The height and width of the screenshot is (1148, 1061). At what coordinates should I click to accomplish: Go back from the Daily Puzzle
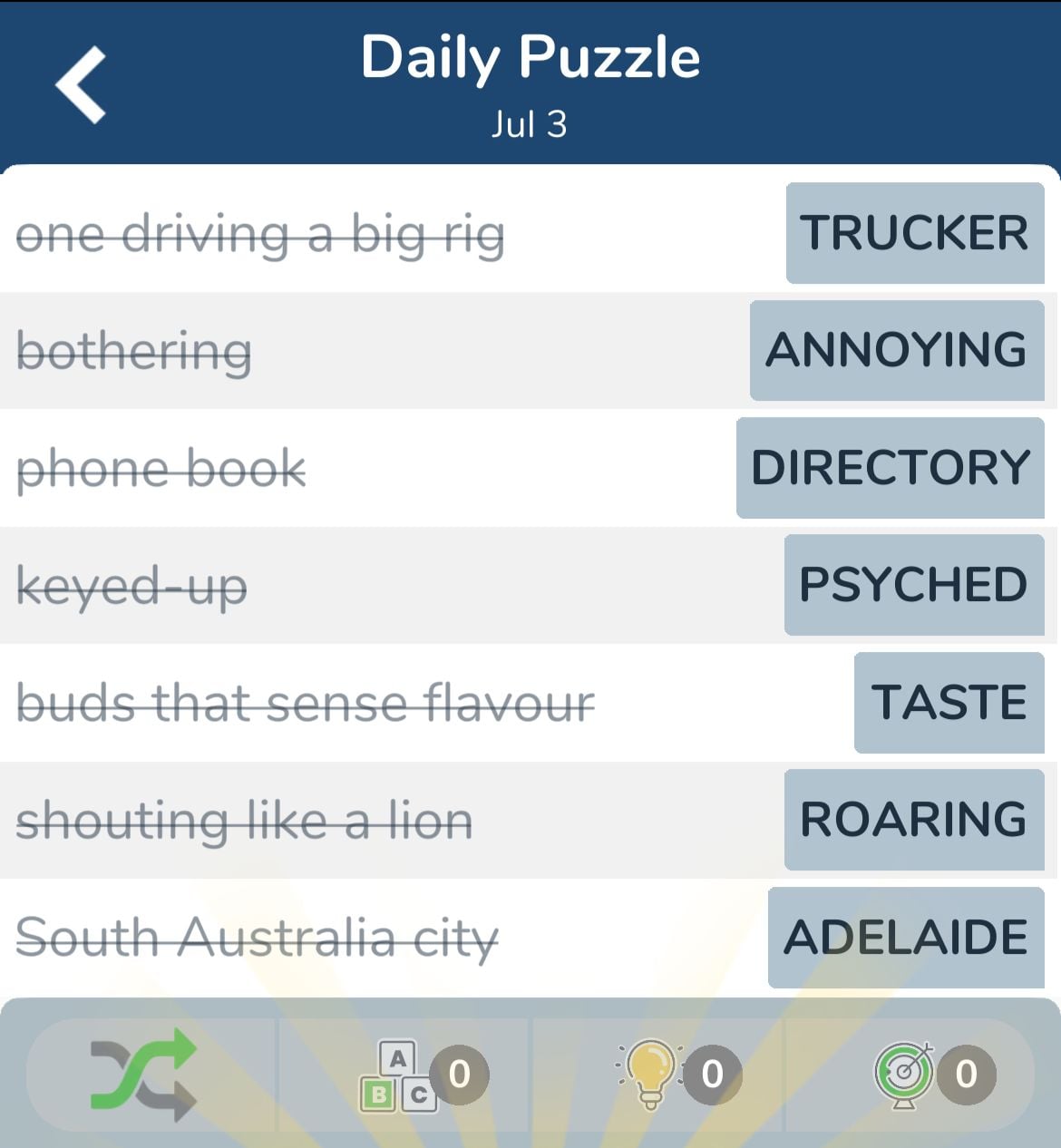coord(82,84)
